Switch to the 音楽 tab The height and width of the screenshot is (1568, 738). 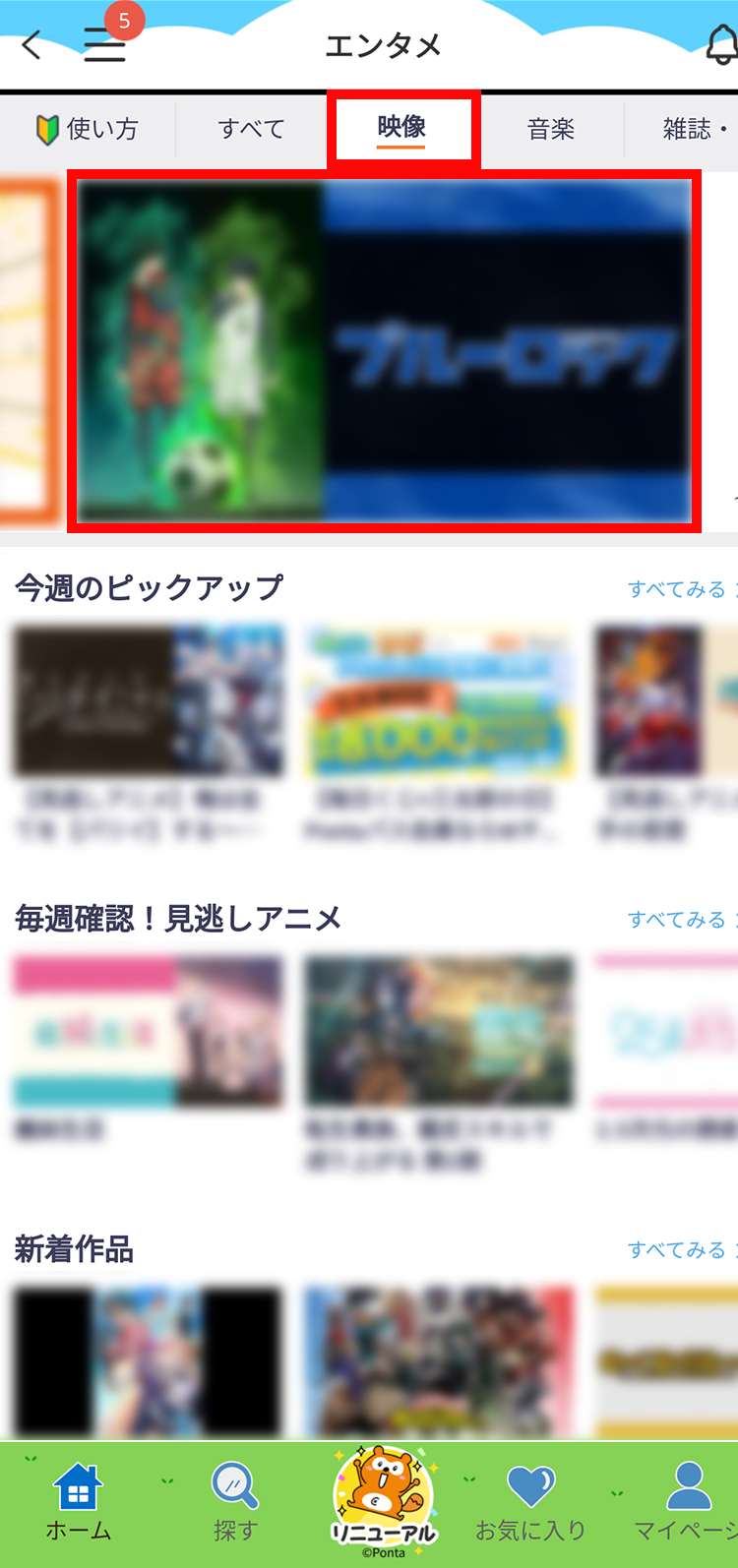tap(551, 129)
